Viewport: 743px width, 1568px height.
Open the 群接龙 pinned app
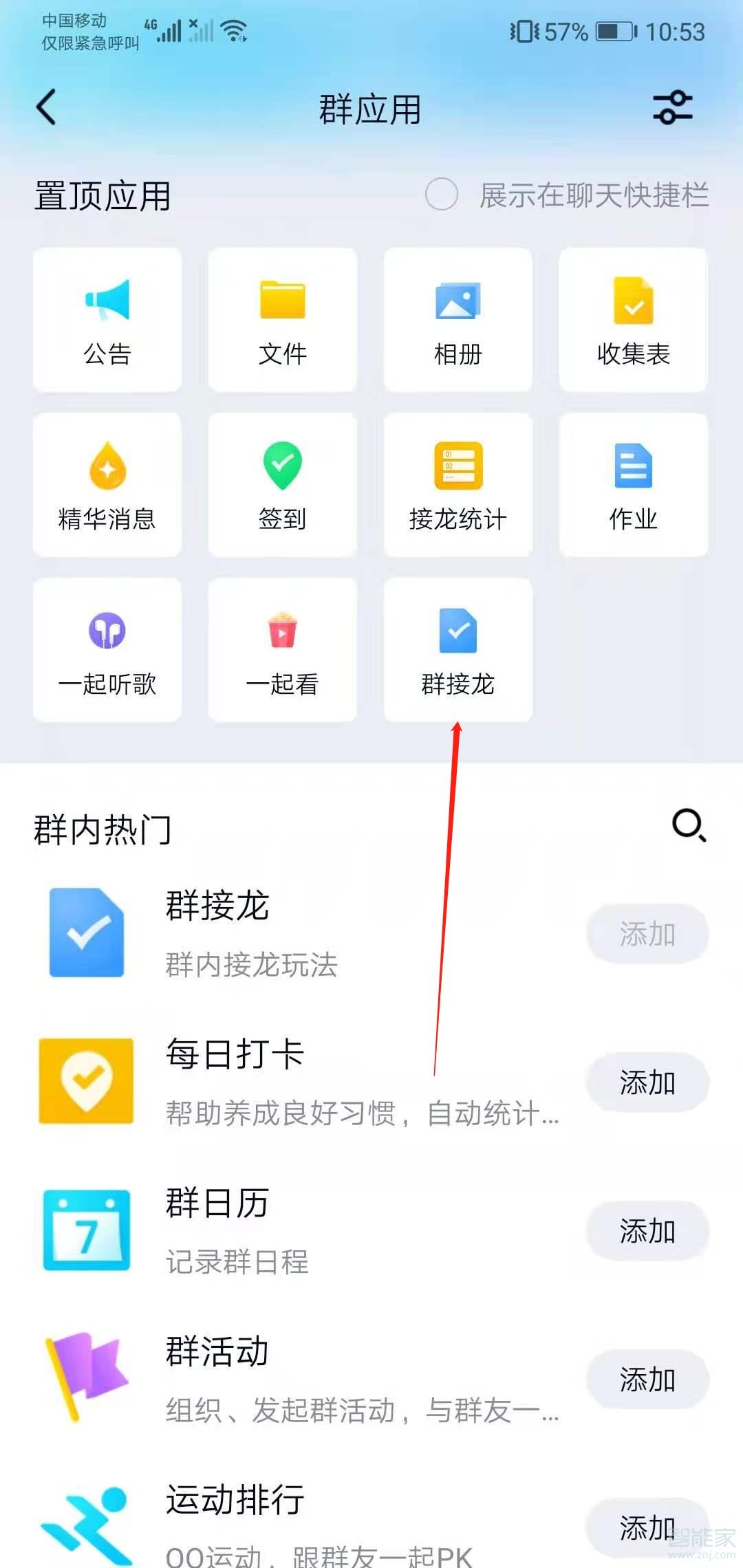click(457, 649)
